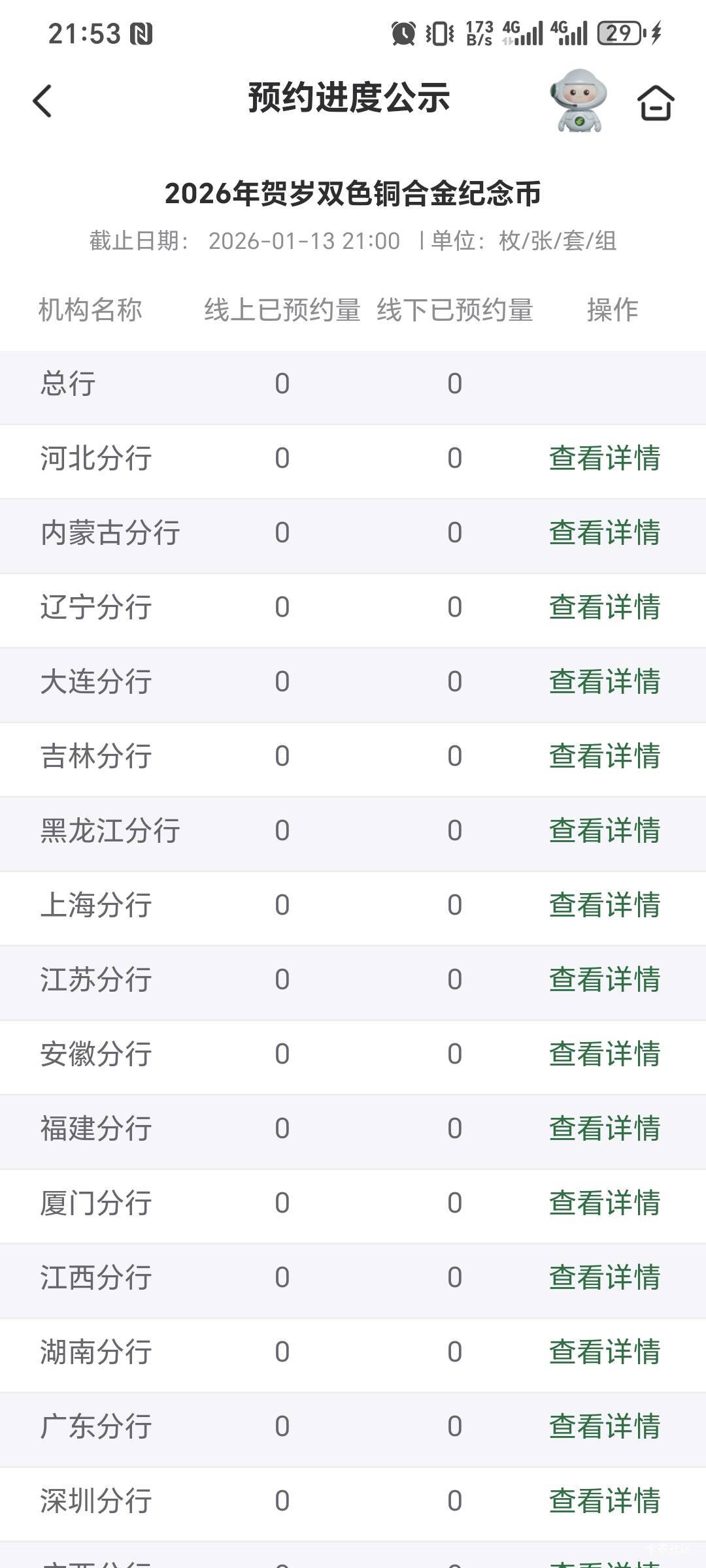706x1568 pixels.
Task: View details for 江苏分行
Action: click(x=605, y=979)
